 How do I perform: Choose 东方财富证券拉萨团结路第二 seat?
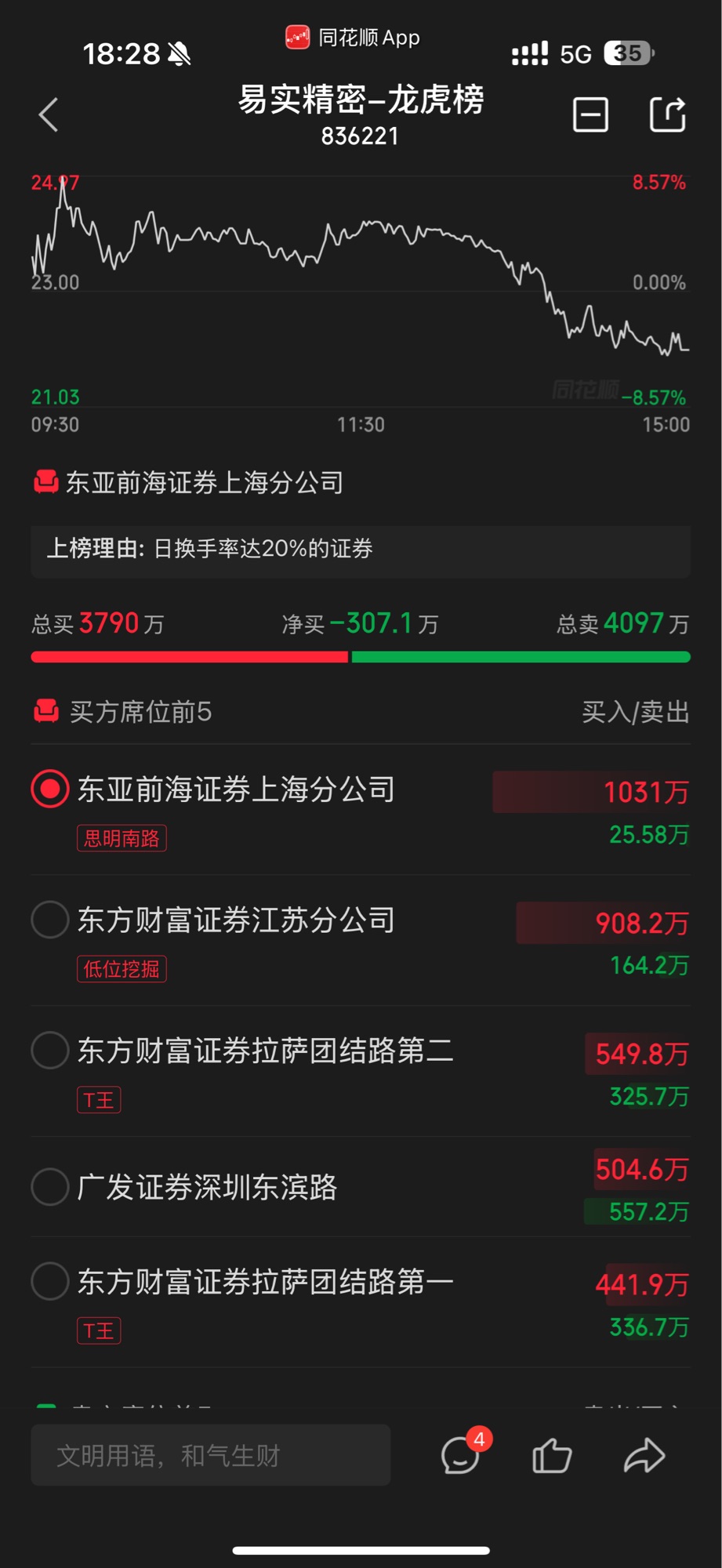click(50, 1050)
